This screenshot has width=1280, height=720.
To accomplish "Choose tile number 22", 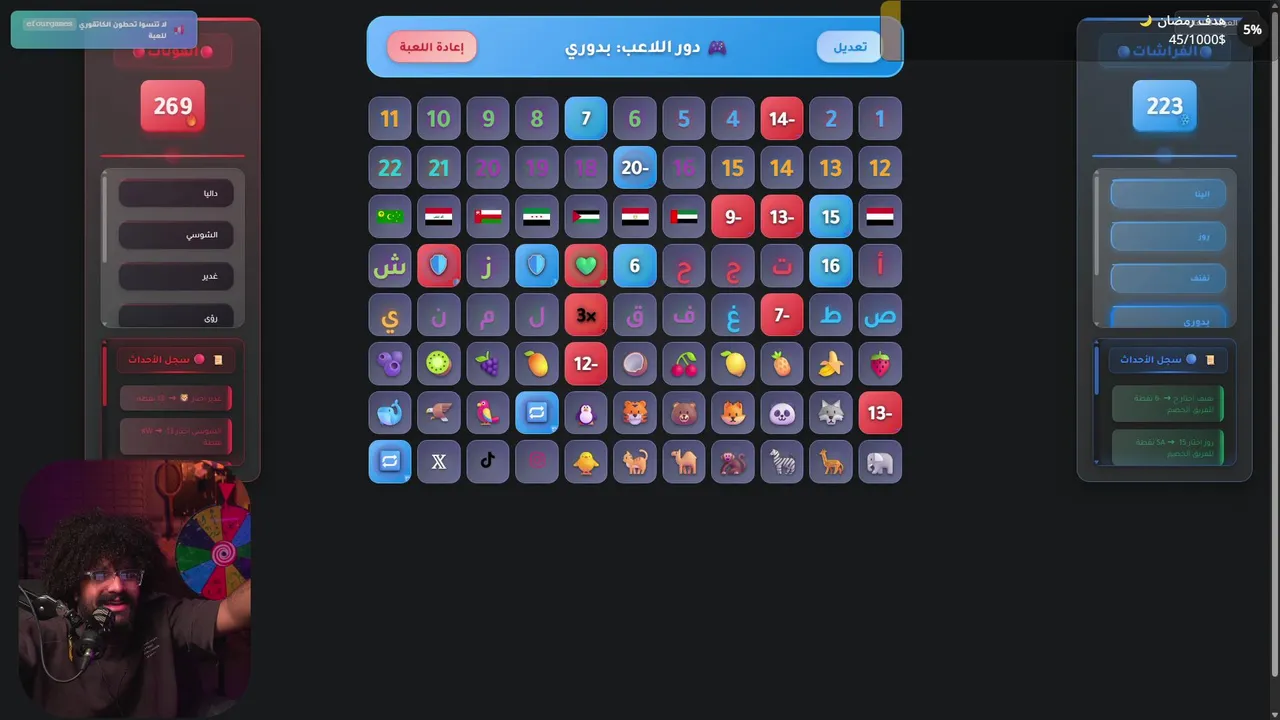I will pyautogui.click(x=389, y=168).
